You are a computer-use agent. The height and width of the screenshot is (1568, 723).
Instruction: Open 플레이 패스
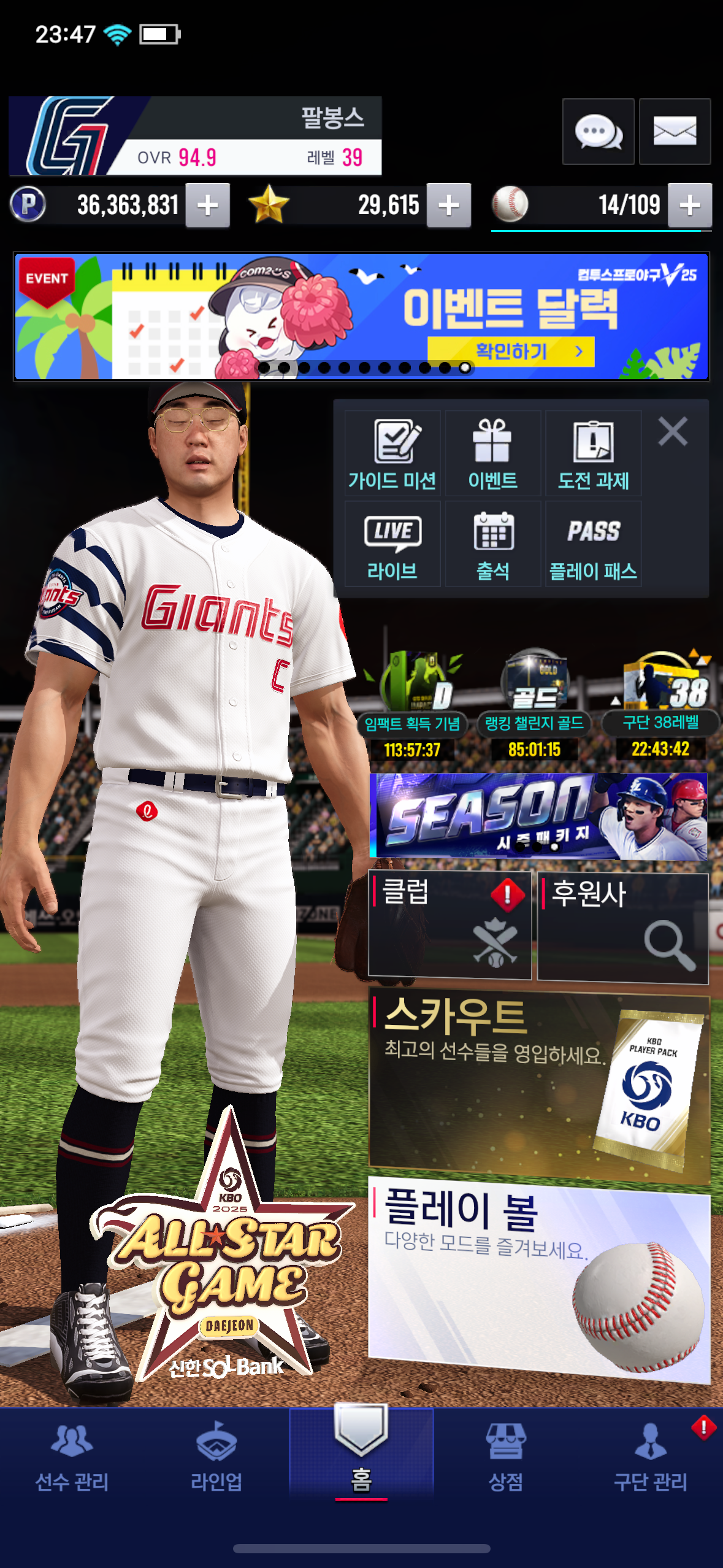[594, 544]
